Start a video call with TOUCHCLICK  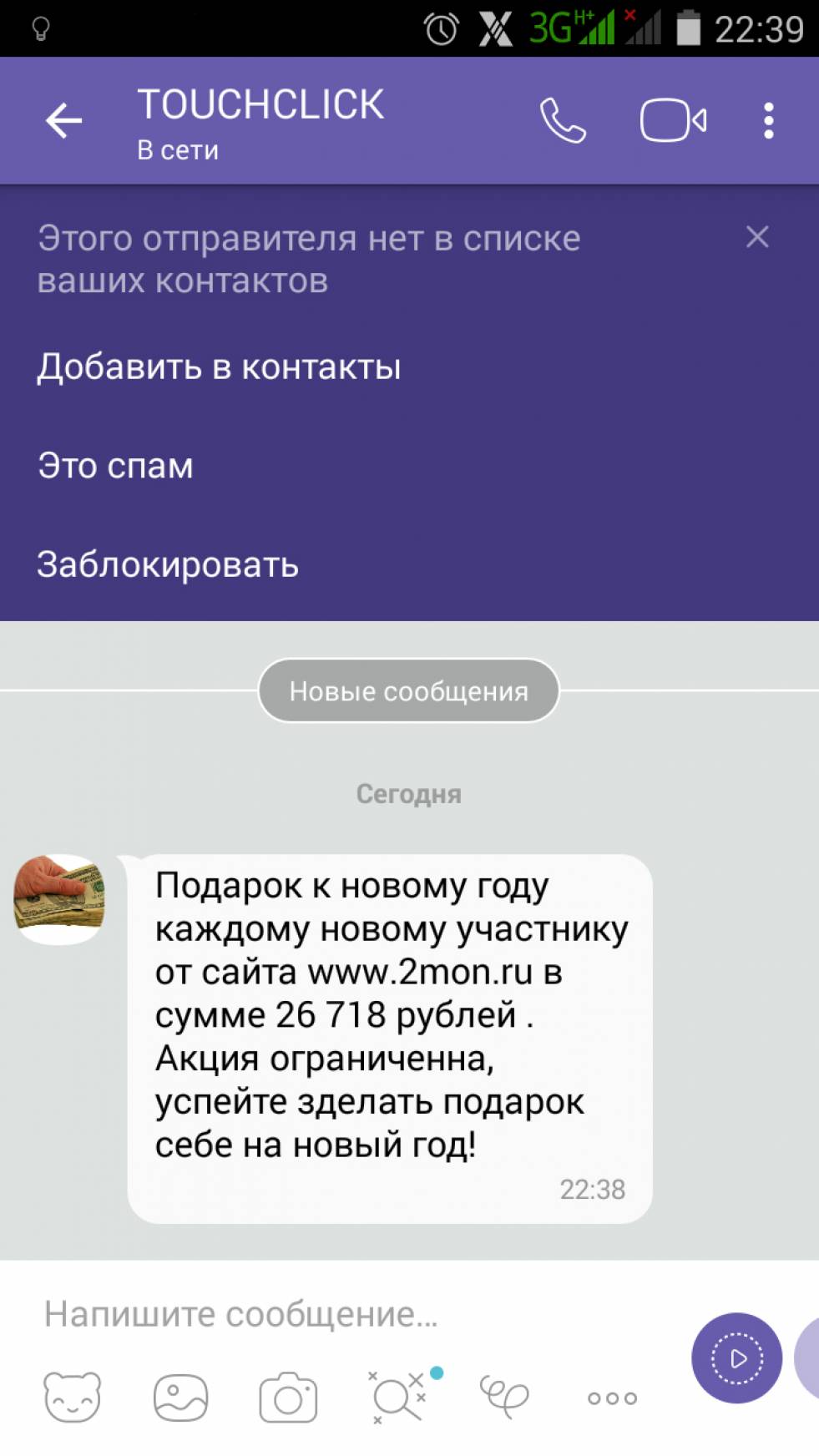click(x=673, y=121)
